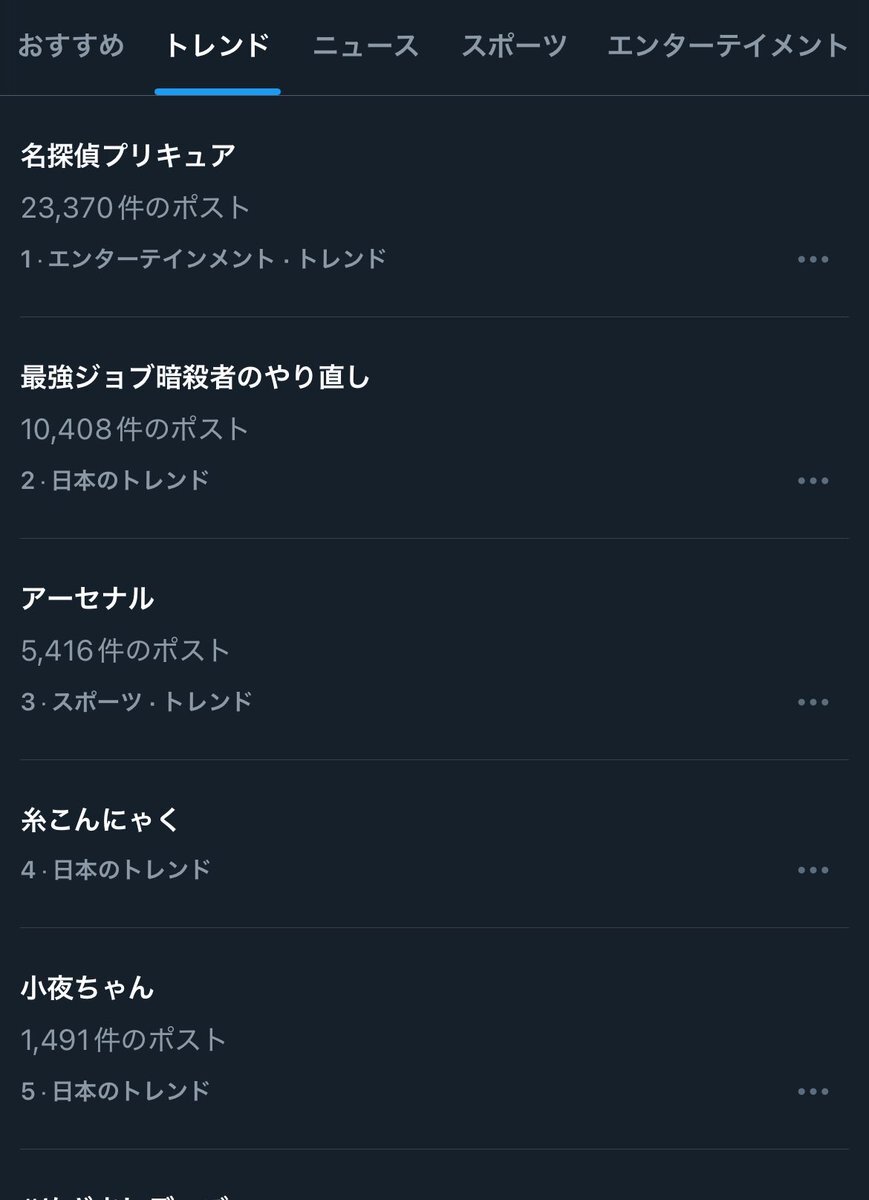Select the トレンド tab
The image size is (869, 1200).
217,46
